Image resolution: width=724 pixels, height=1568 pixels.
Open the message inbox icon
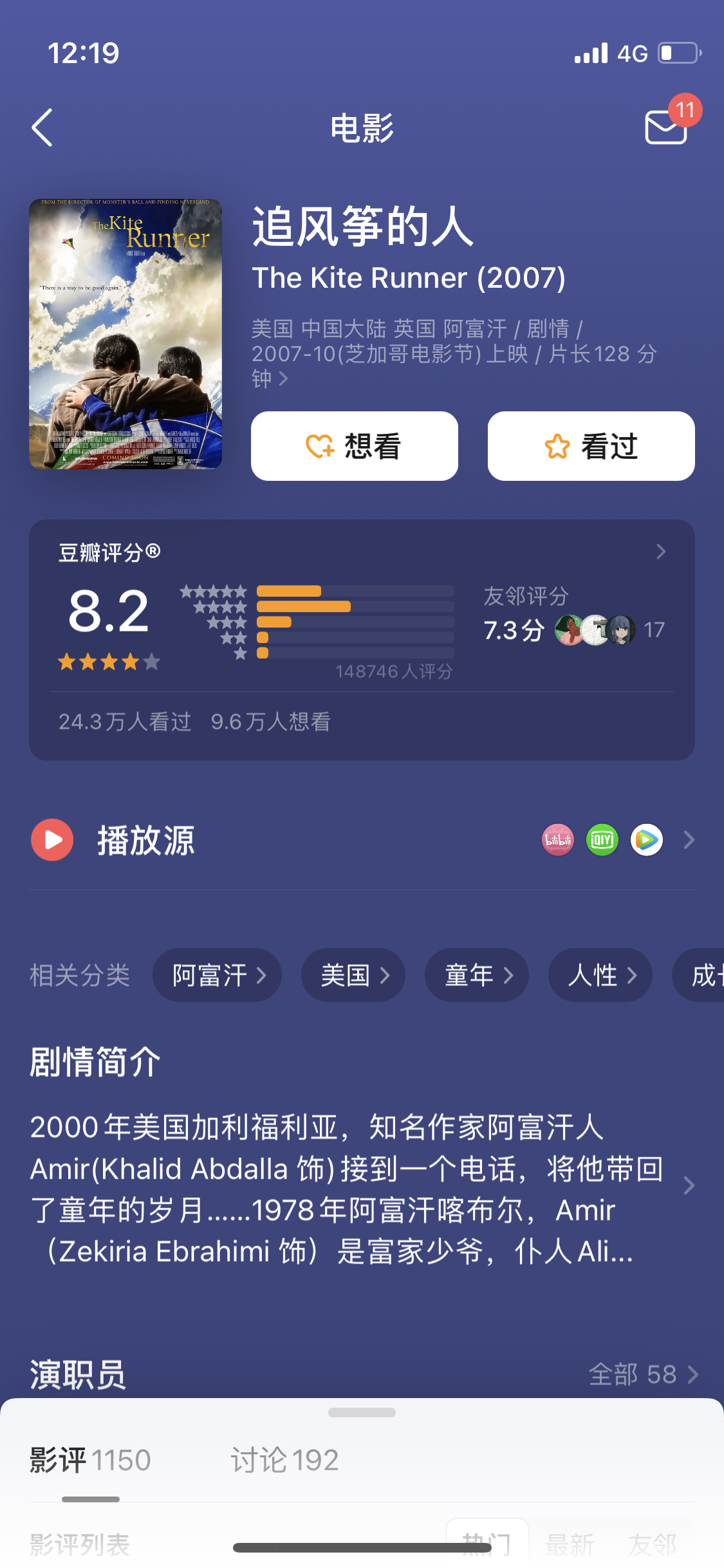pyautogui.click(x=667, y=126)
